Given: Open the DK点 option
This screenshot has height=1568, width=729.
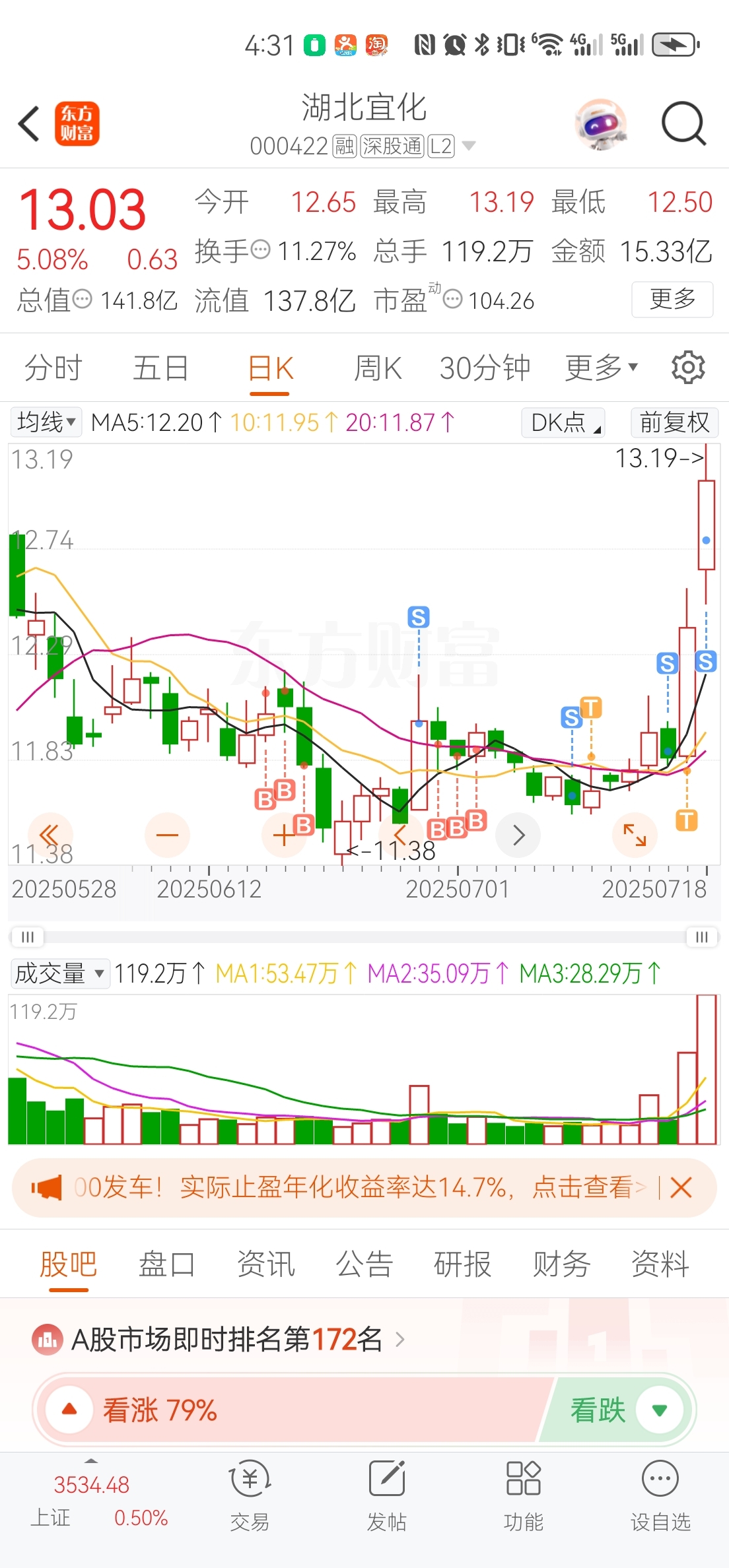Looking at the screenshot, I should [x=563, y=422].
